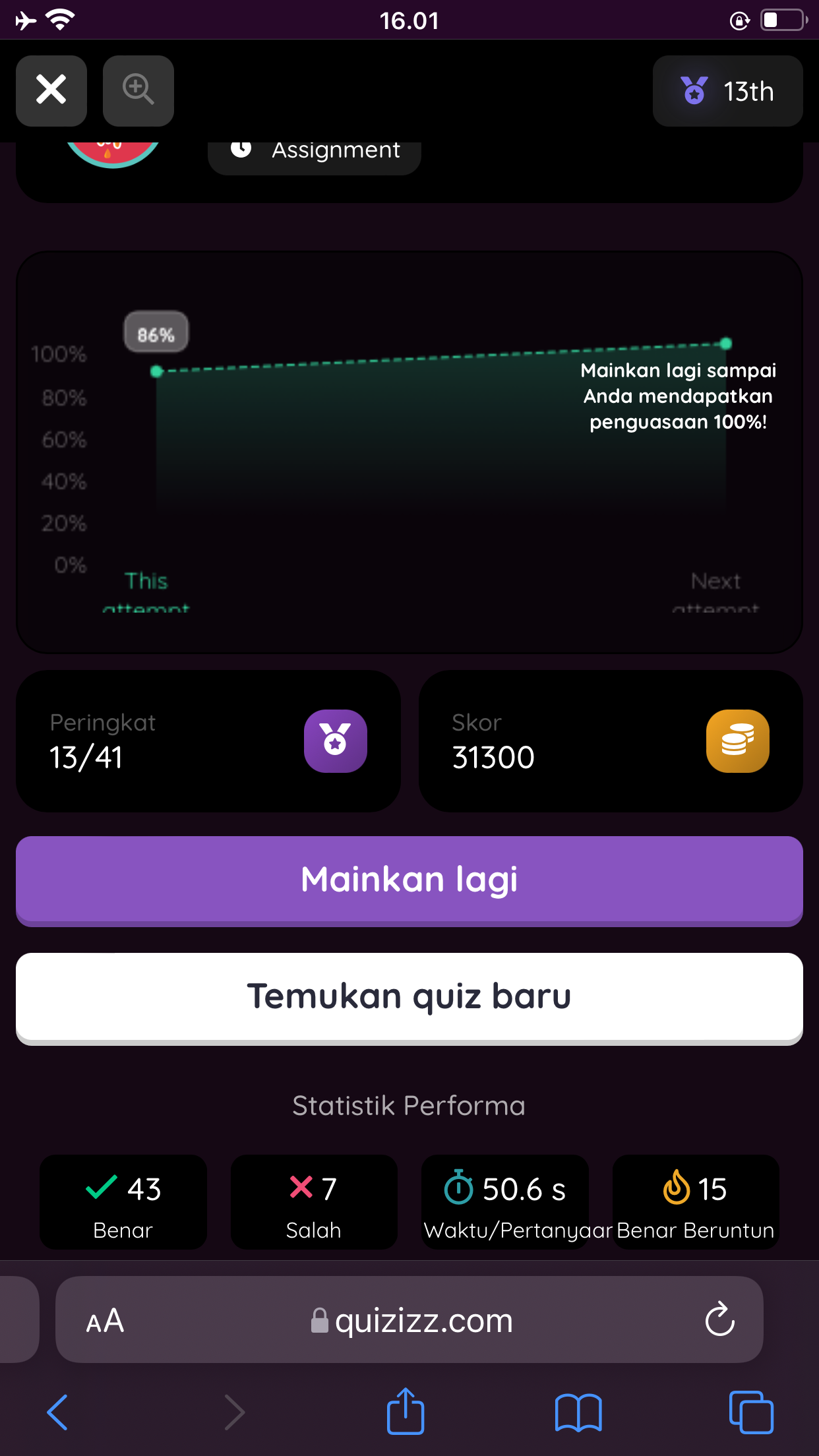Go back to previous page
The image size is (819, 1456).
pyautogui.click(x=57, y=1412)
